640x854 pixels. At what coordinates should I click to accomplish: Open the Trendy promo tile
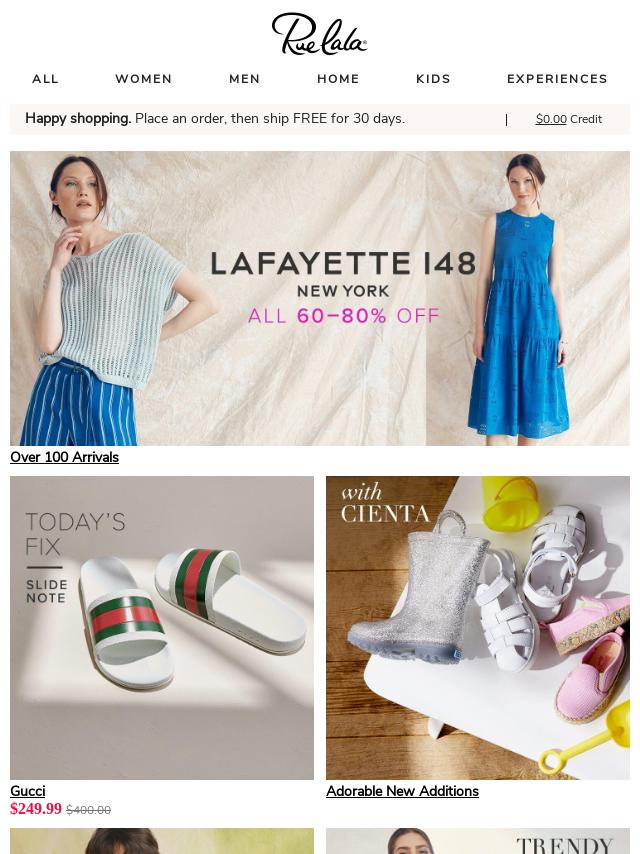pos(478,841)
